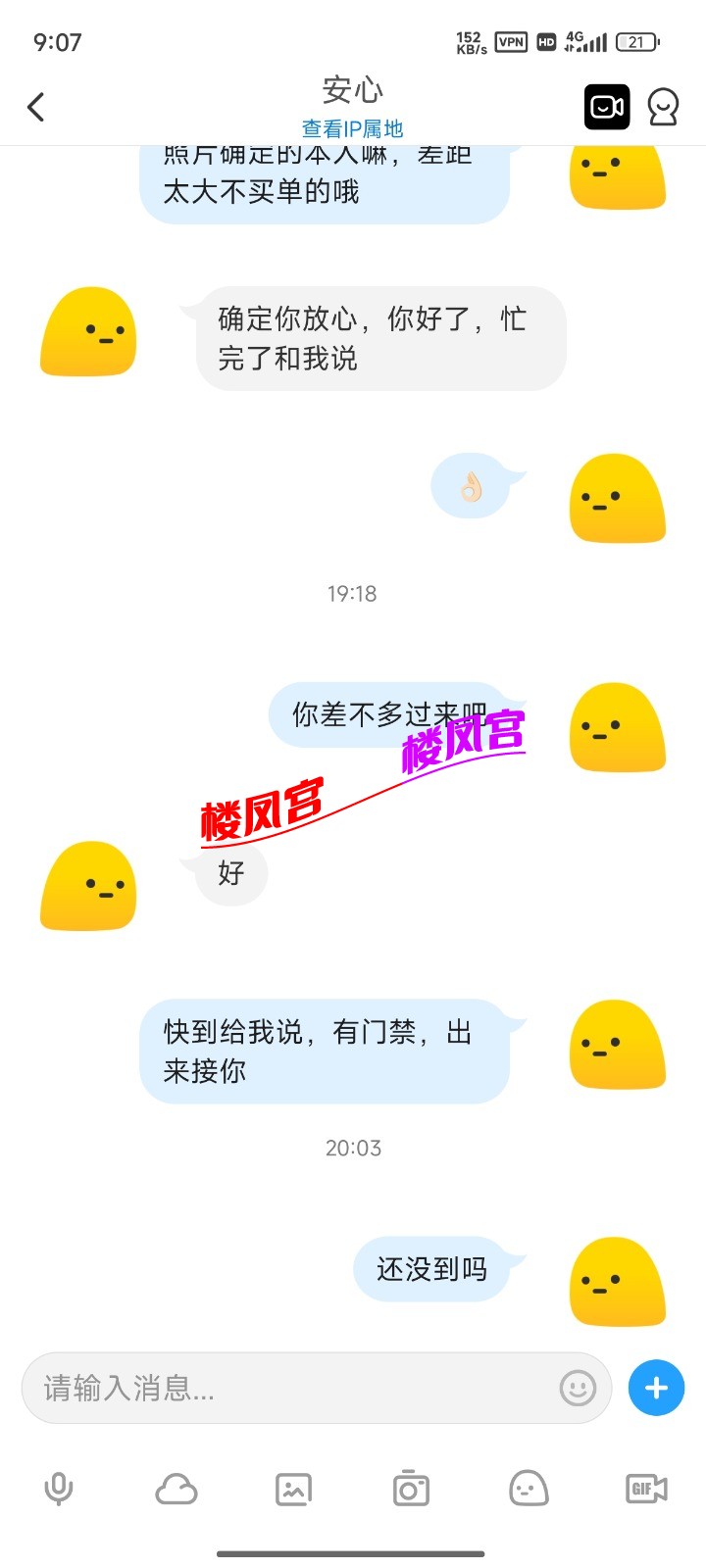Open the contact profile icon top right

663,107
